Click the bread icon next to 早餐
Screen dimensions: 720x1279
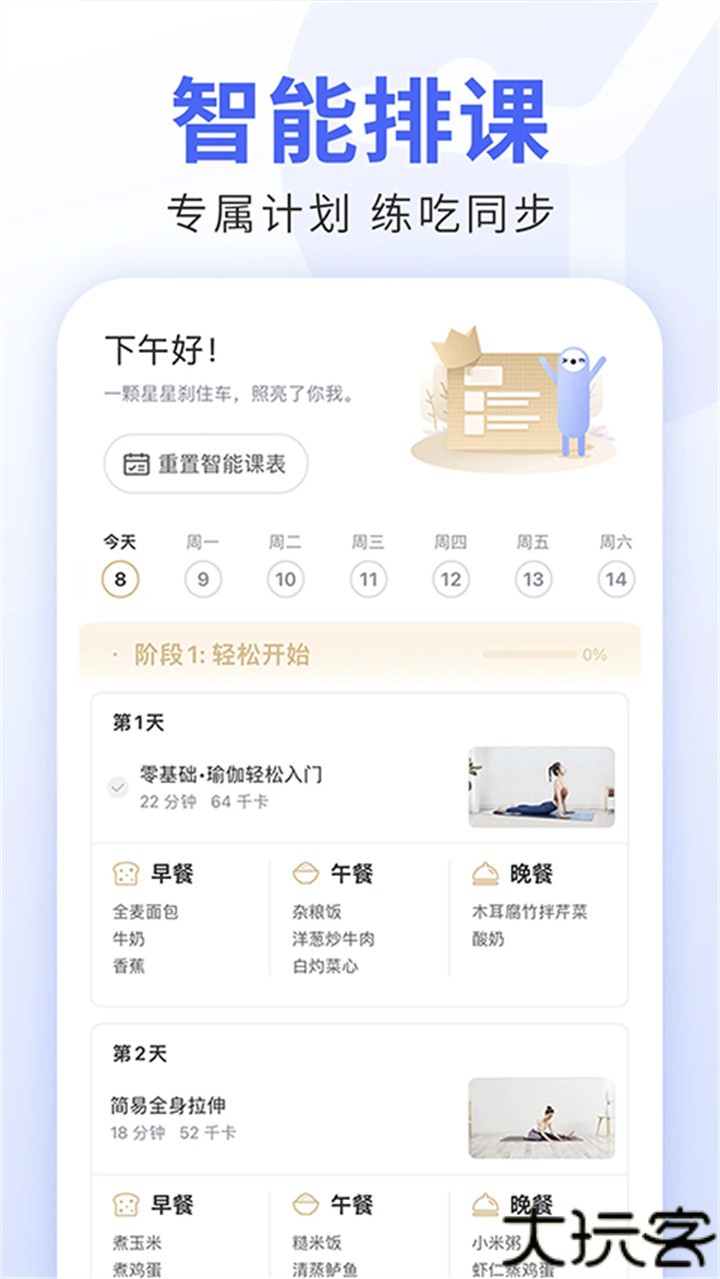coord(122,871)
